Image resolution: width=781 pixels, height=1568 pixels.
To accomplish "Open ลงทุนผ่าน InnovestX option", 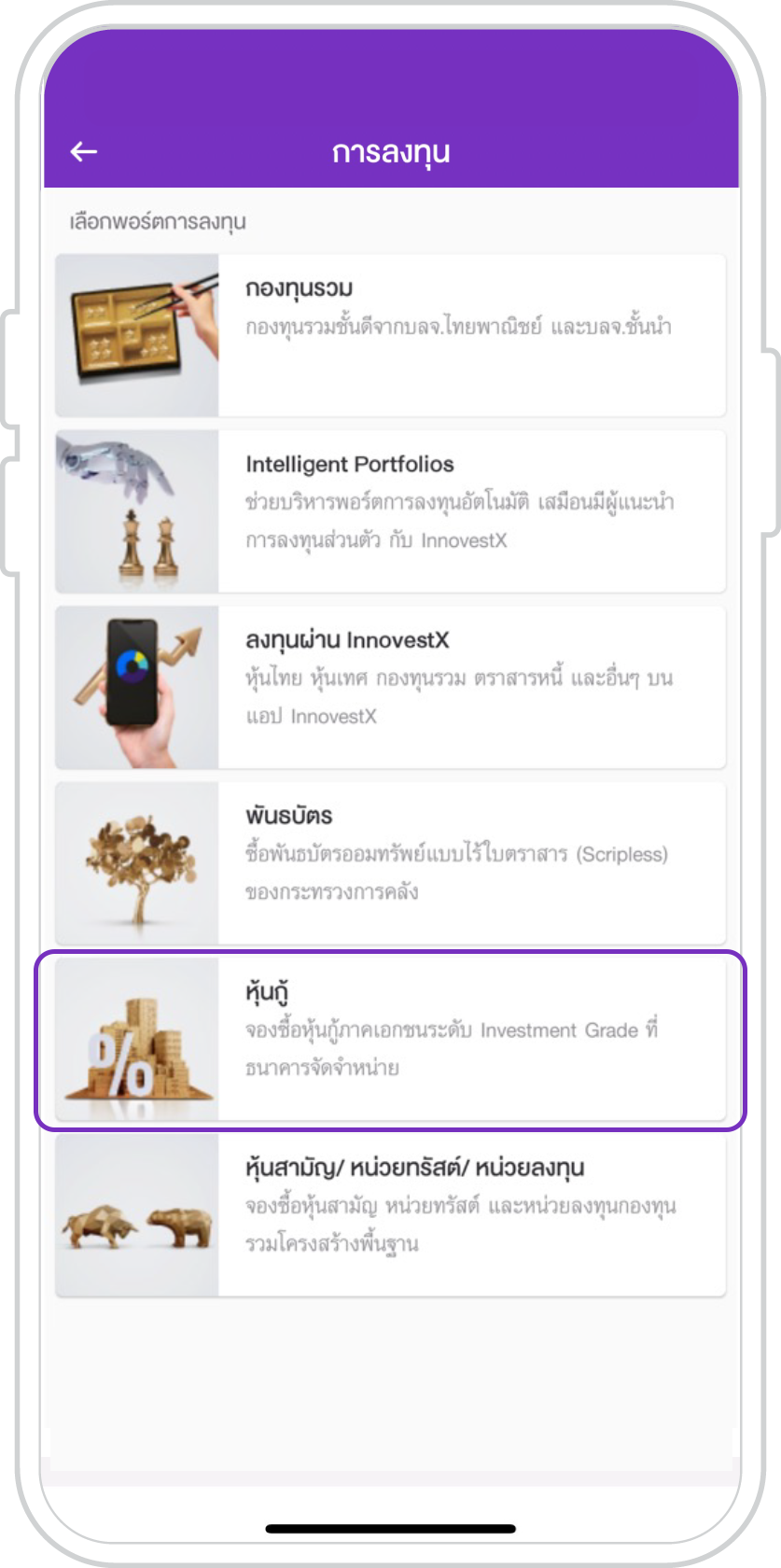I will tap(390, 687).
